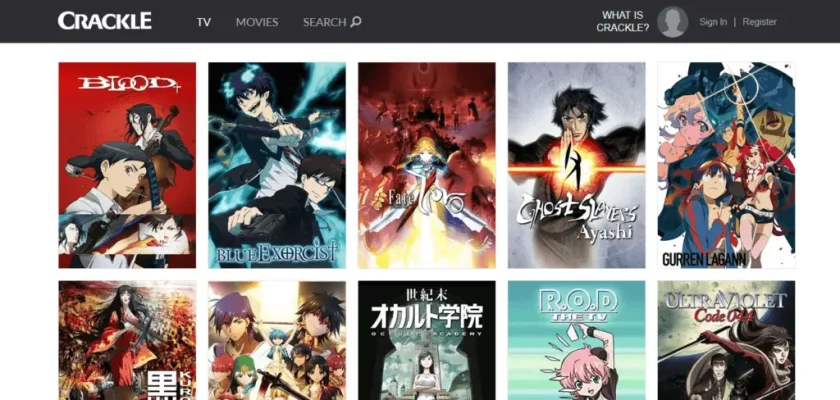The height and width of the screenshot is (400, 840).
Task: Go to the Crackle home logo
Action: [105, 21]
